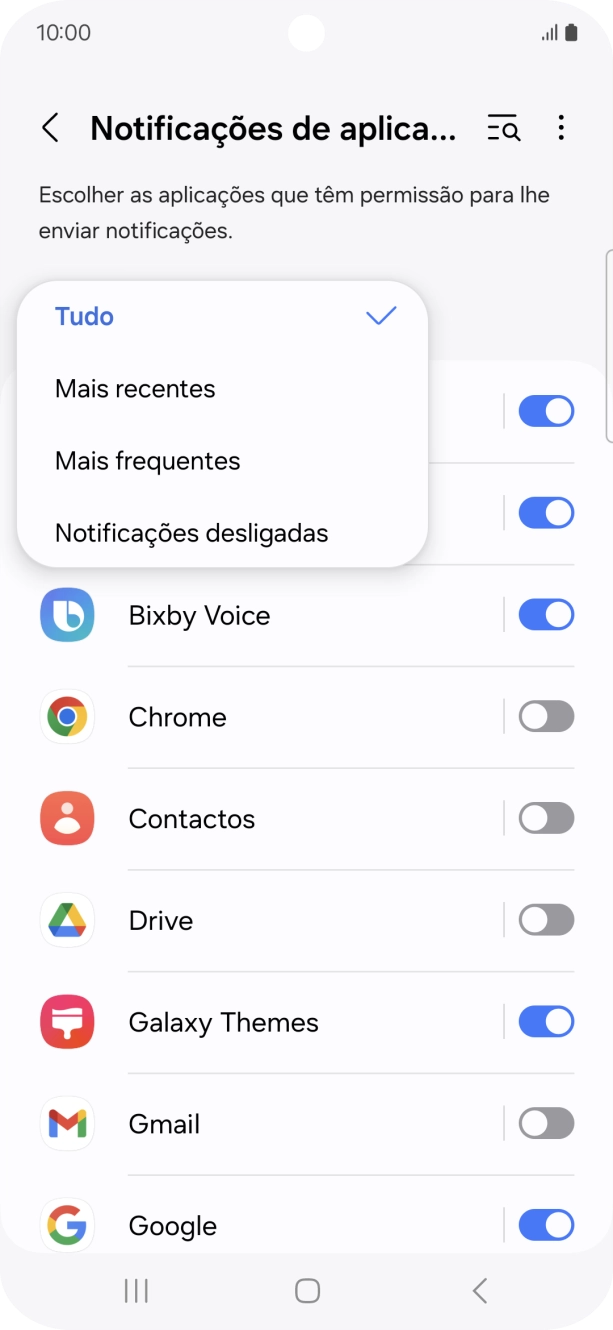Disable Google app notifications

546,1225
